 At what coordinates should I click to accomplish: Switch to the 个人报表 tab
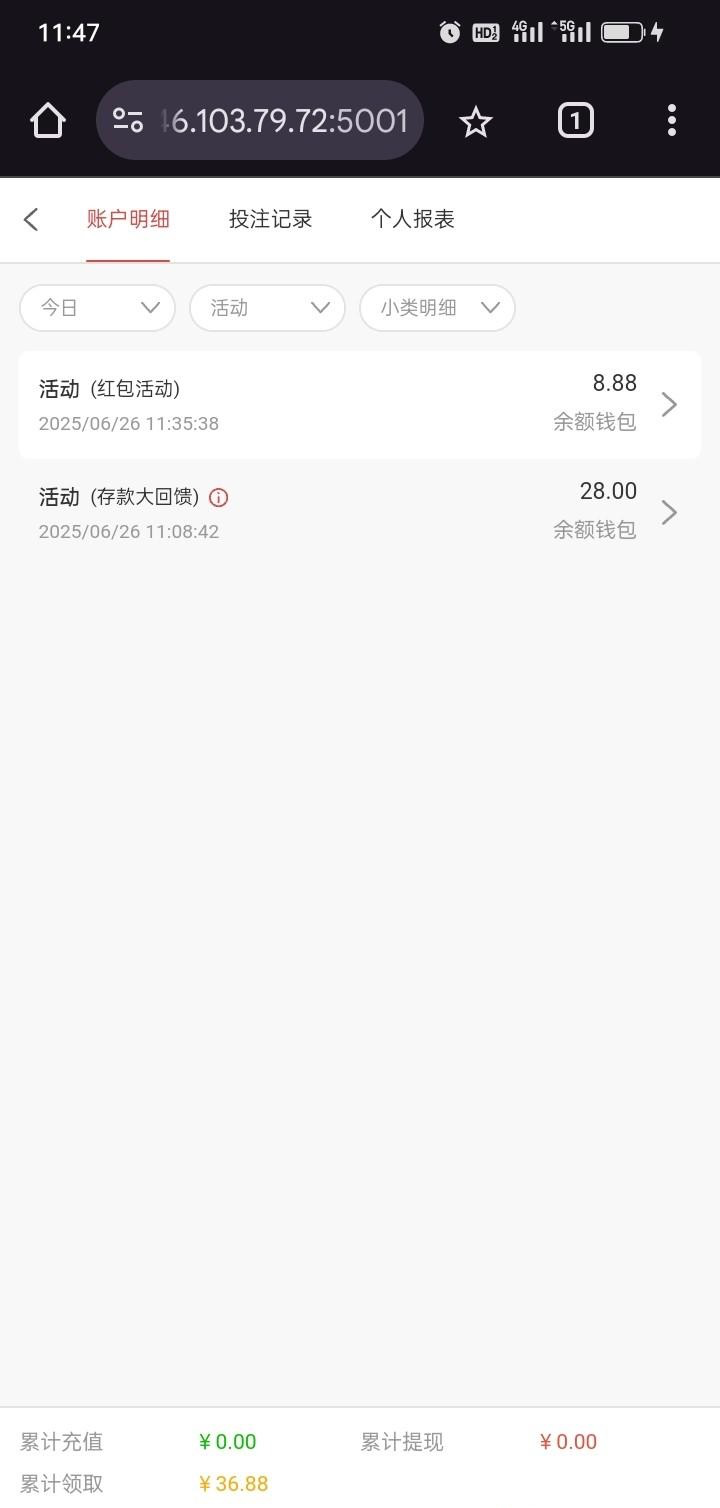[412, 219]
